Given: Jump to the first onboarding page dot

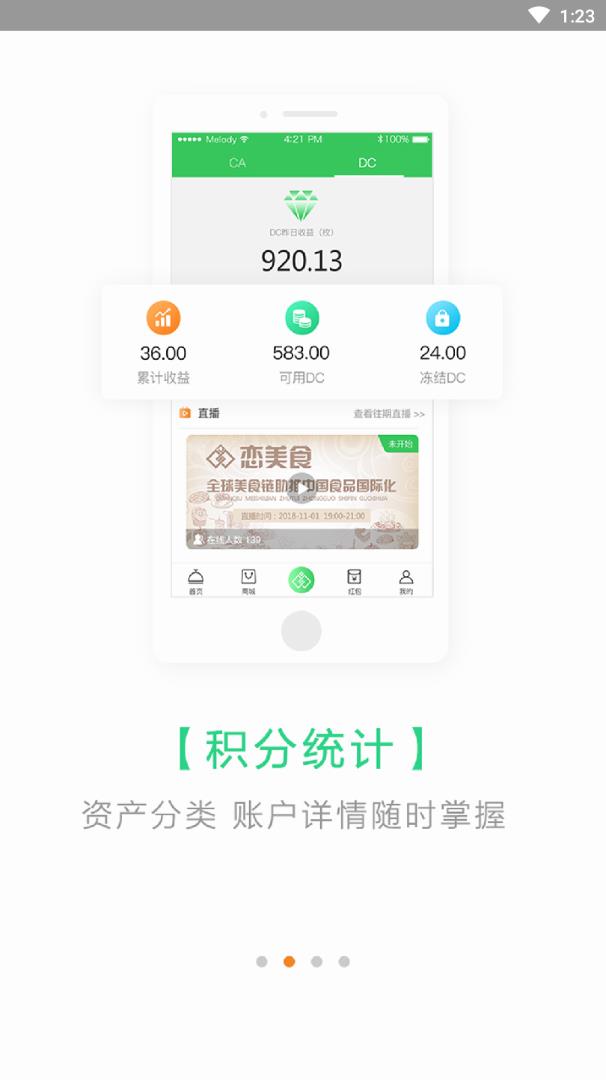Looking at the screenshot, I should pyautogui.click(x=262, y=961).
